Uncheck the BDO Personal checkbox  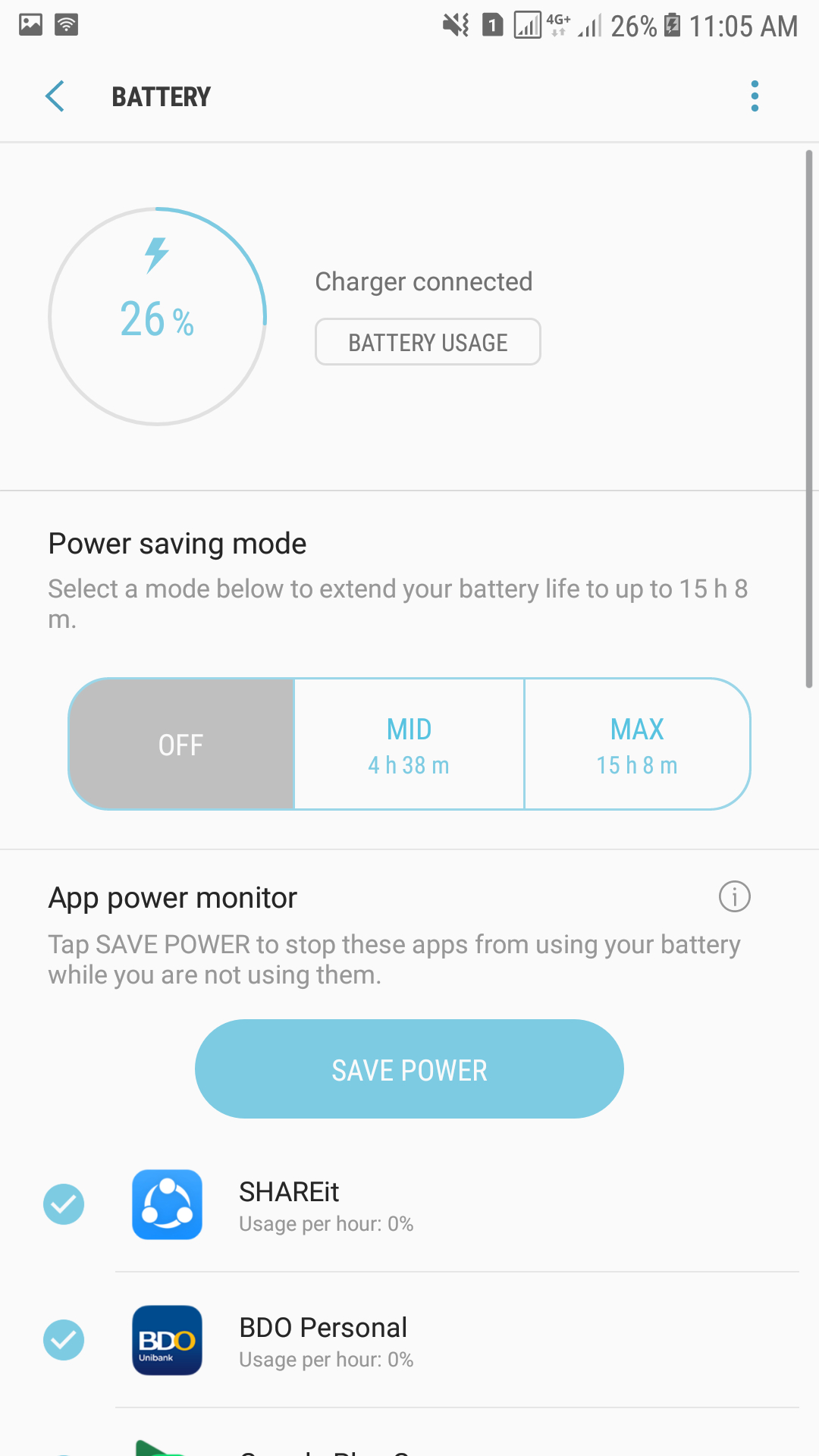coord(64,1340)
